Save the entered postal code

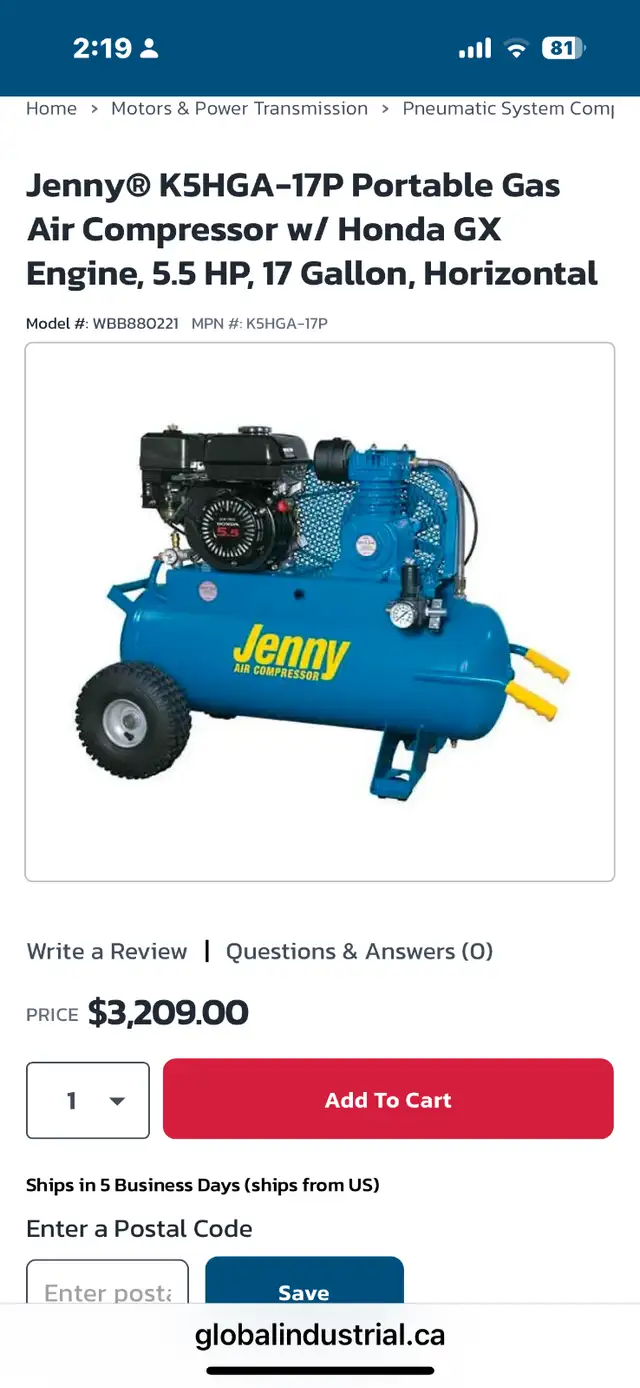pyautogui.click(x=304, y=1281)
